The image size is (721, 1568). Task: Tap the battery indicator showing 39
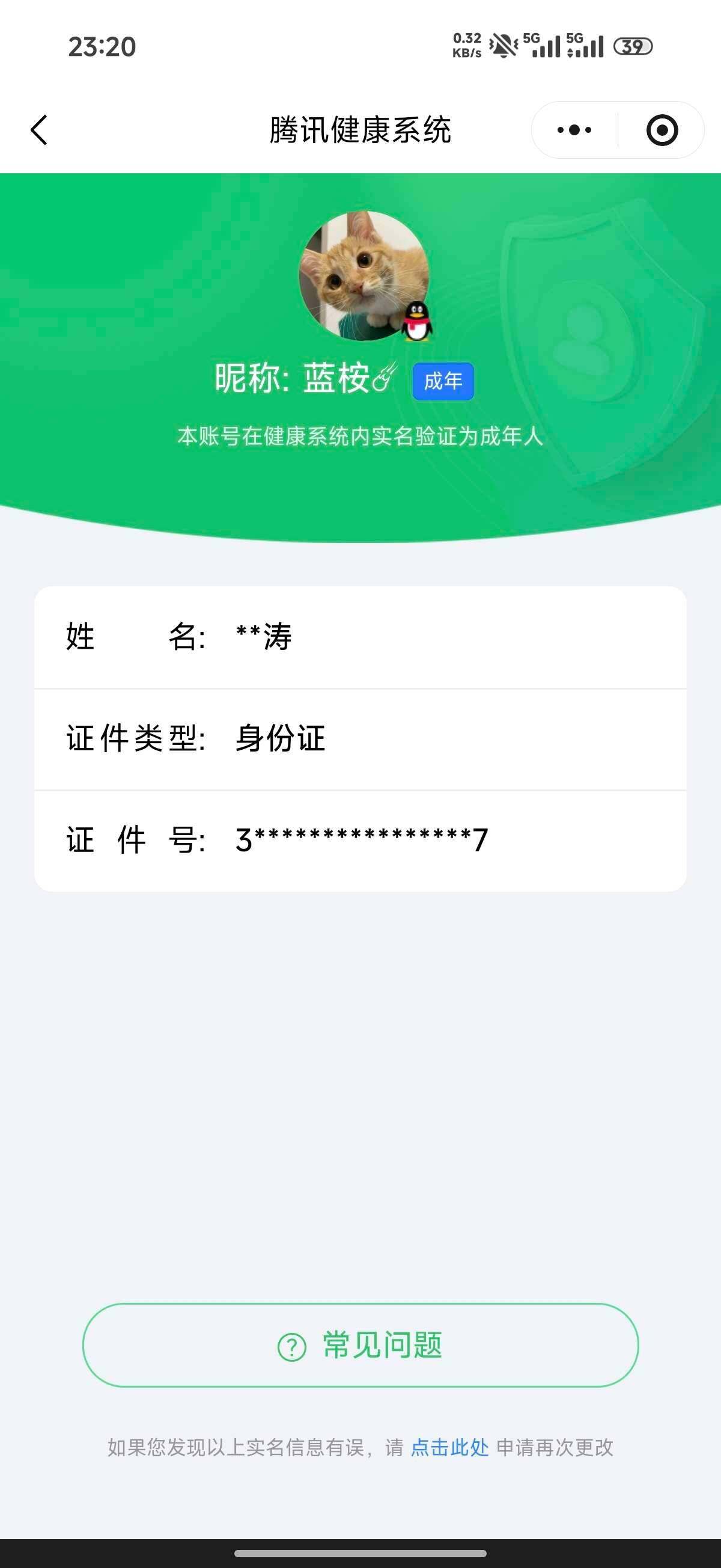[632, 44]
